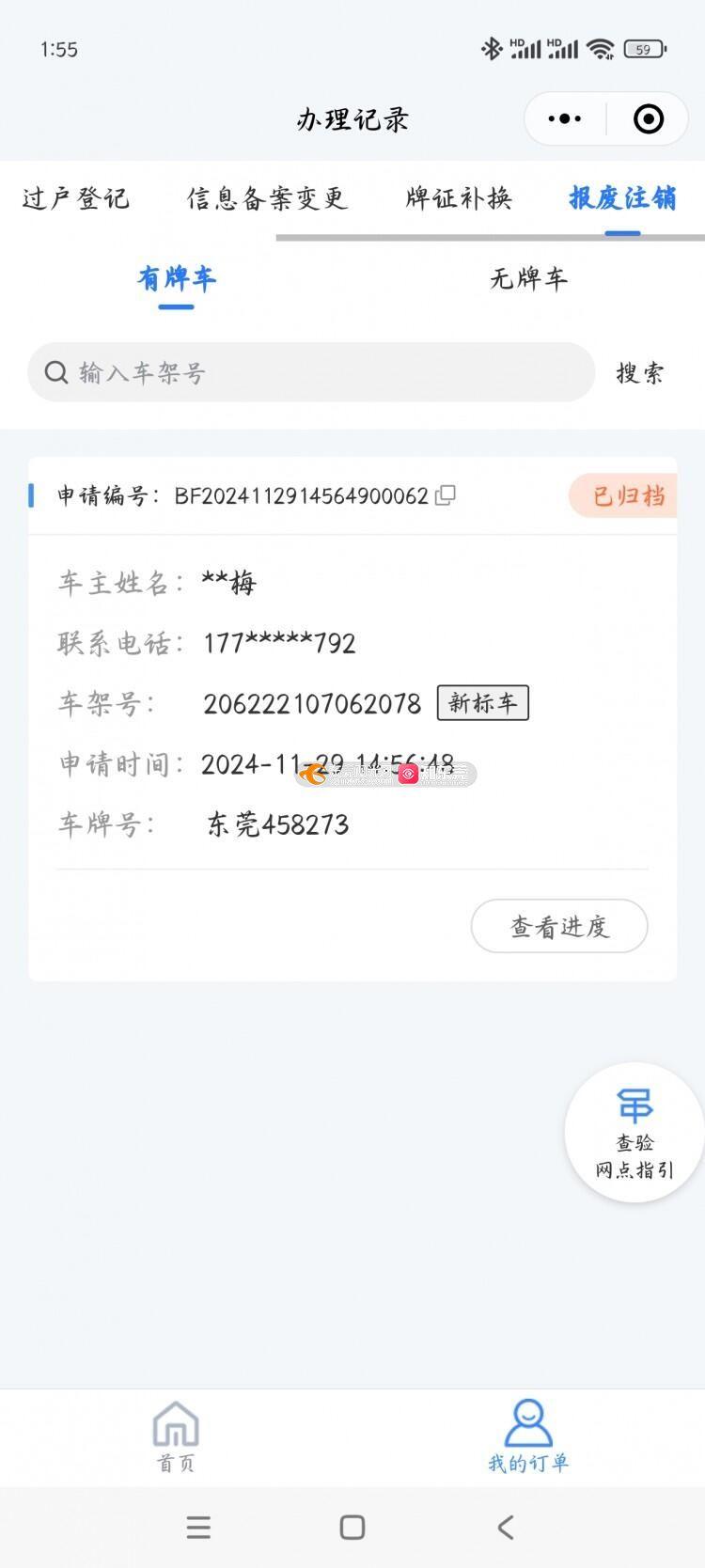Tap the 输入车架号 search field
This screenshot has width=705, height=1568.
point(311,372)
